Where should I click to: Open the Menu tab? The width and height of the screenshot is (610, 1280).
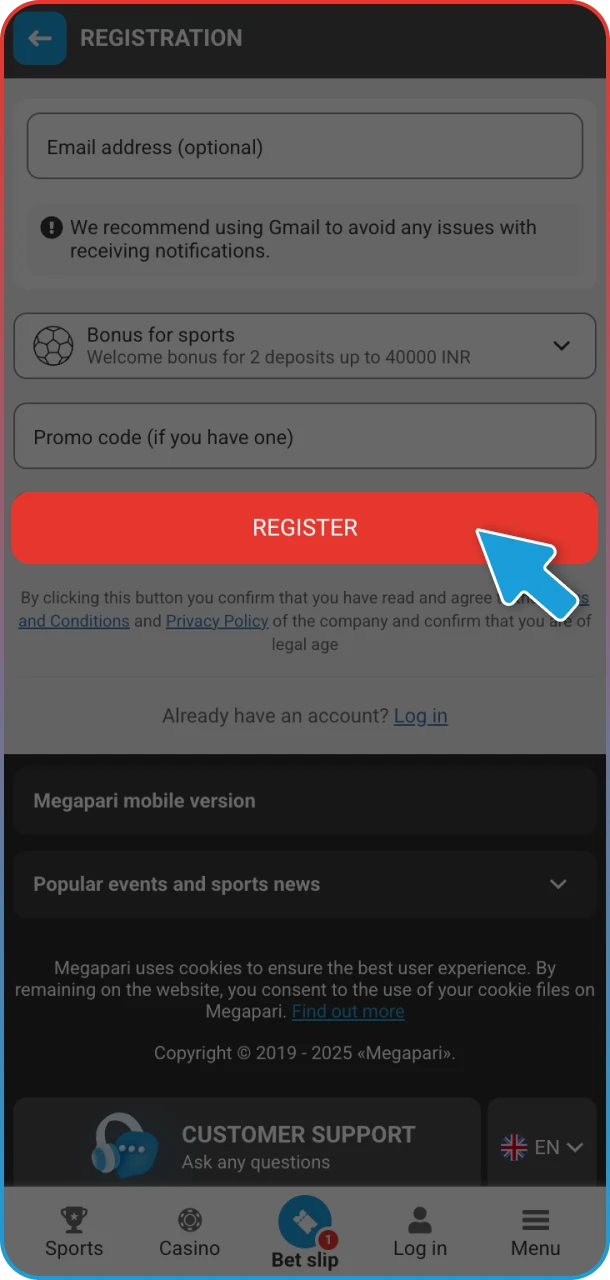coord(536,1233)
